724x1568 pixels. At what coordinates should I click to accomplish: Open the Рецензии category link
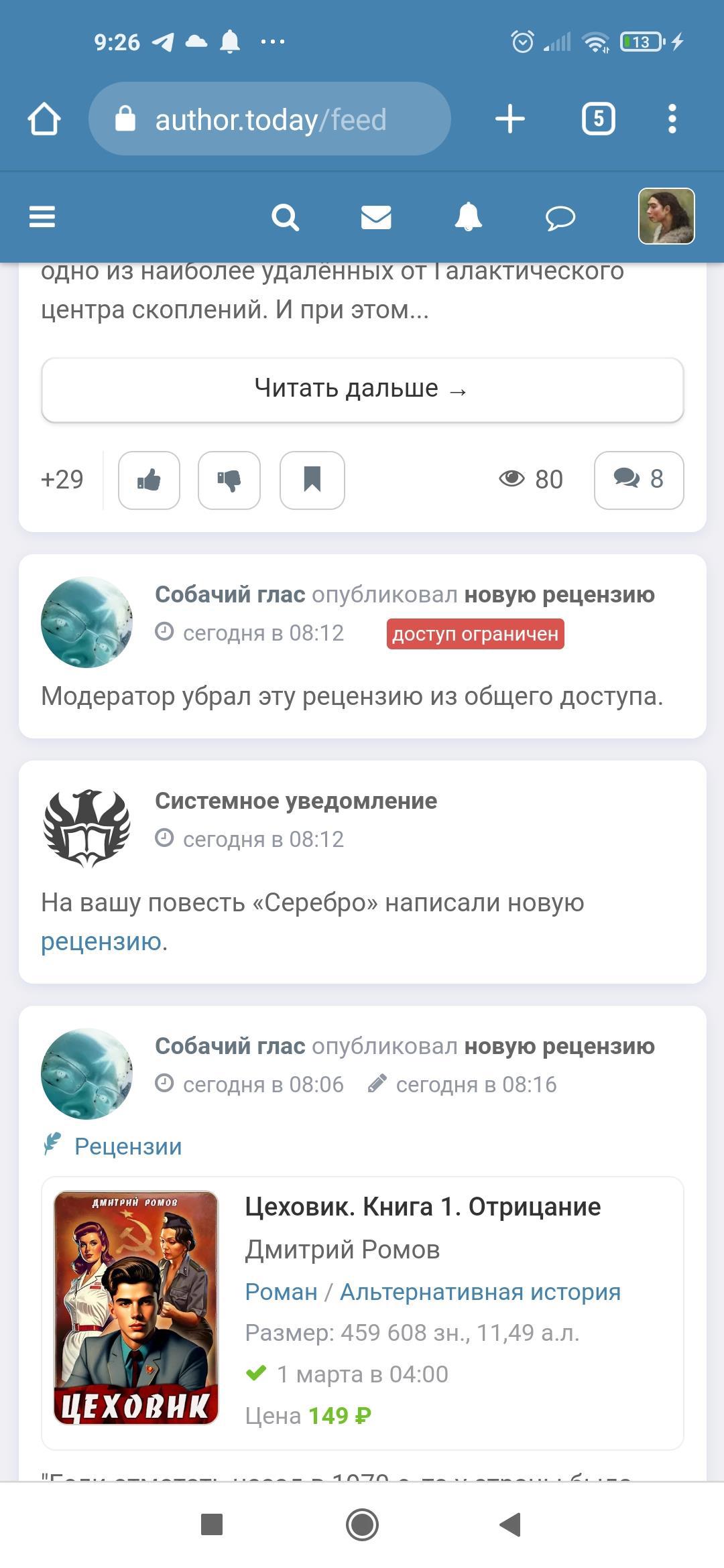(127, 1146)
